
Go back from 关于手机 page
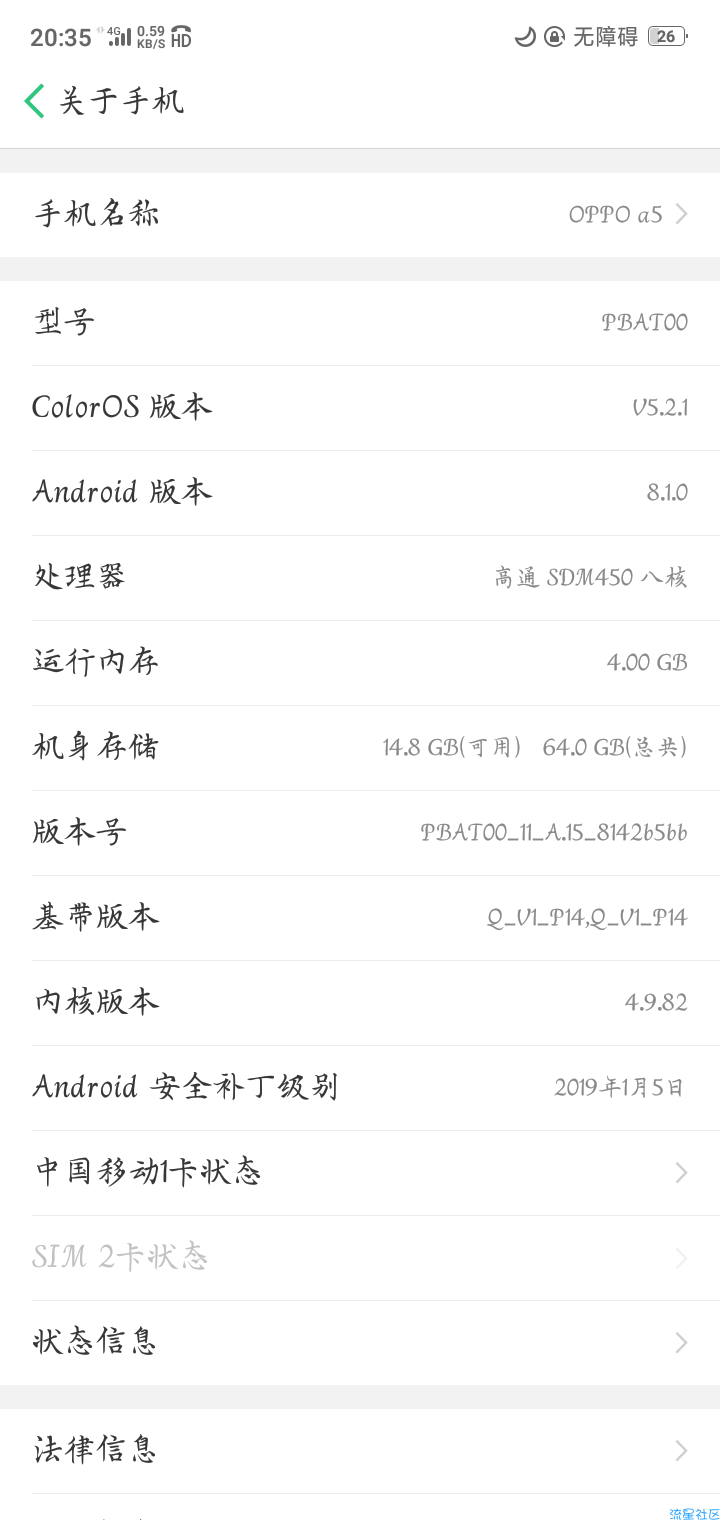35,101
